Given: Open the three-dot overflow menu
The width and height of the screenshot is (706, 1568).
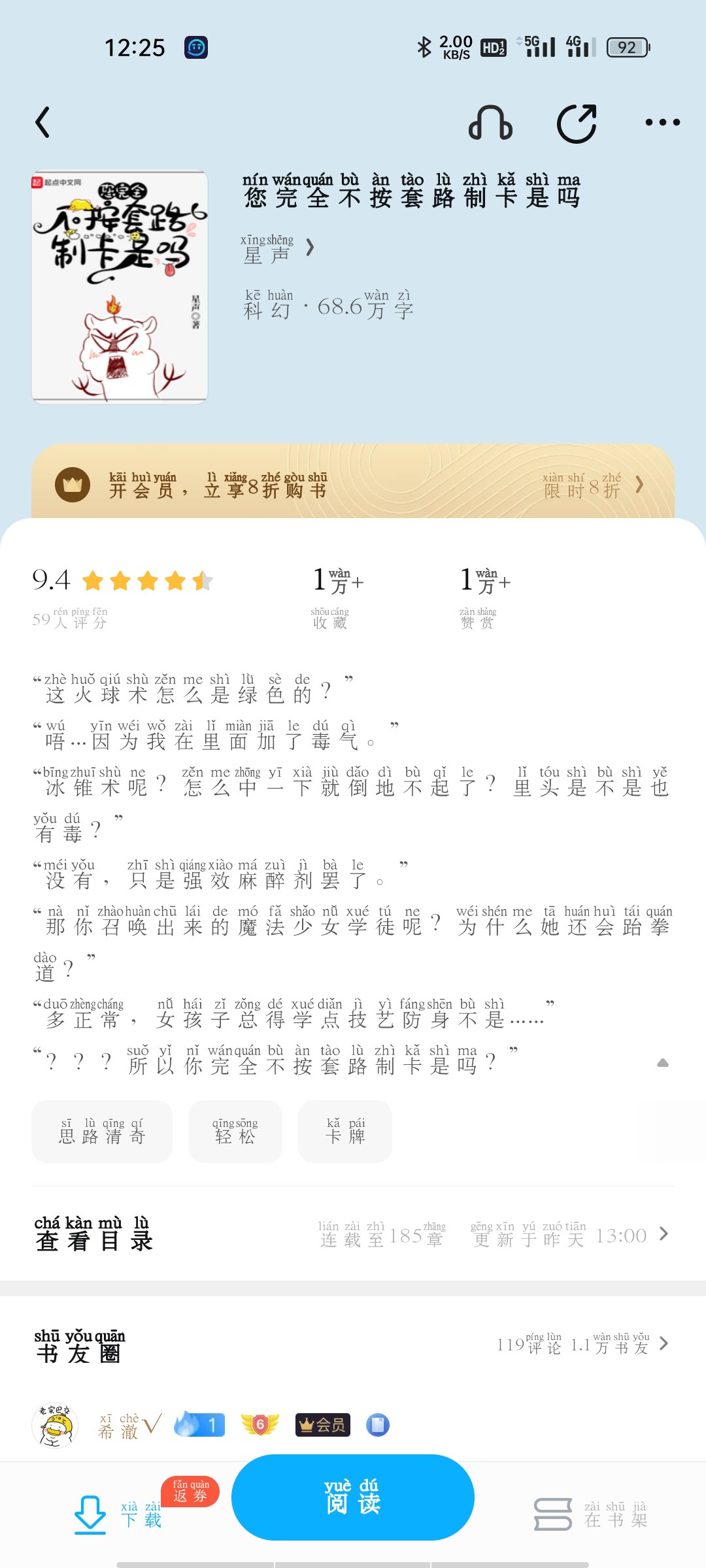Looking at the screenshot, I should pyautogui.click(x=662, y=122).
